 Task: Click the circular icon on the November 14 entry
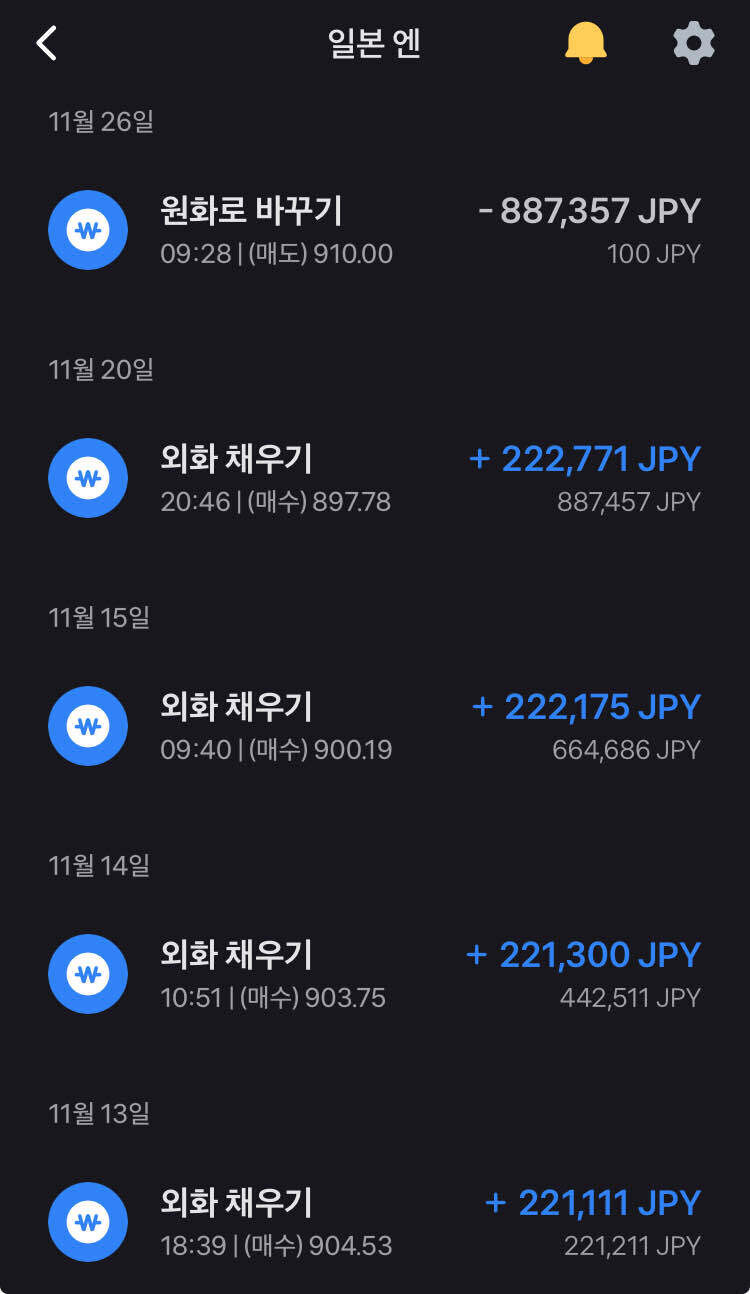coord(88,974)
